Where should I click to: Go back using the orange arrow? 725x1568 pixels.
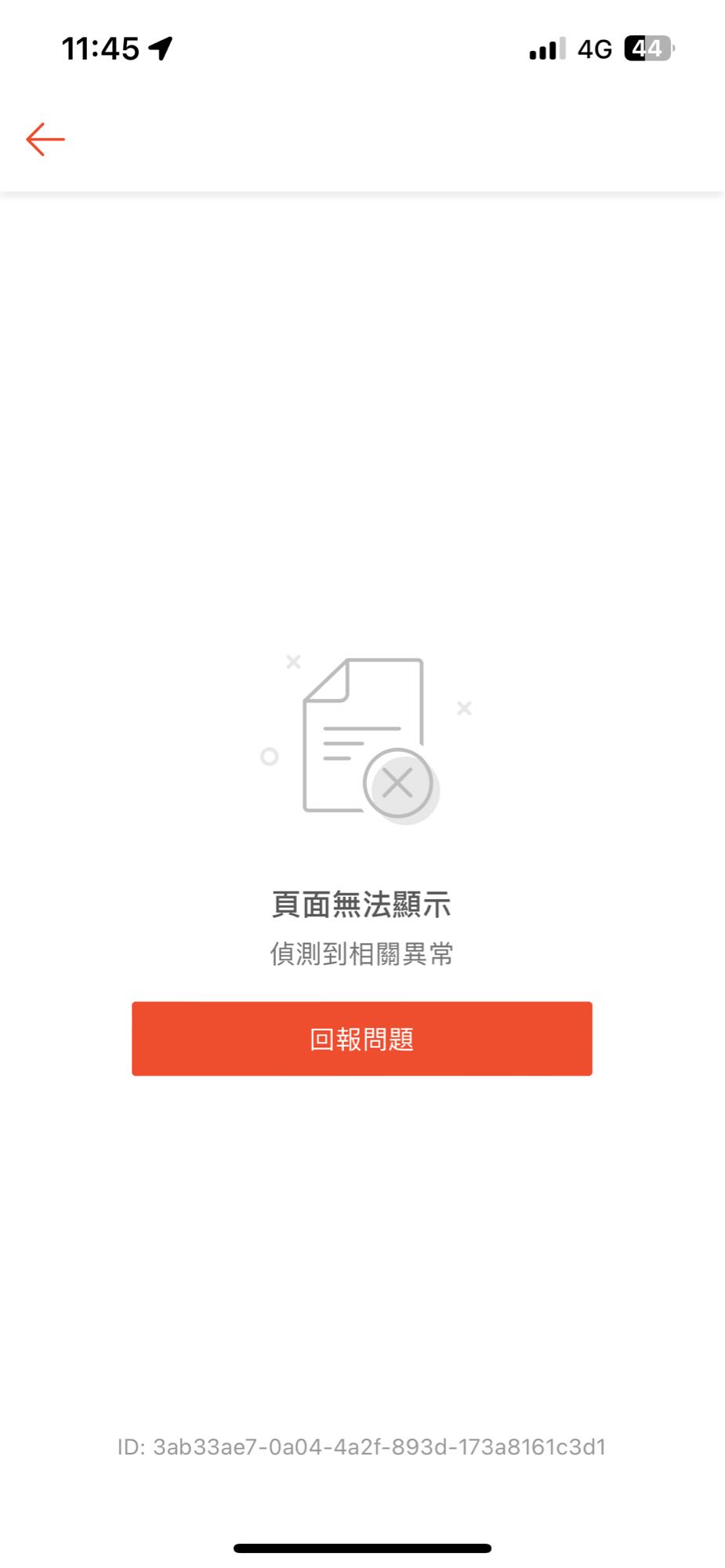point(45,140)
